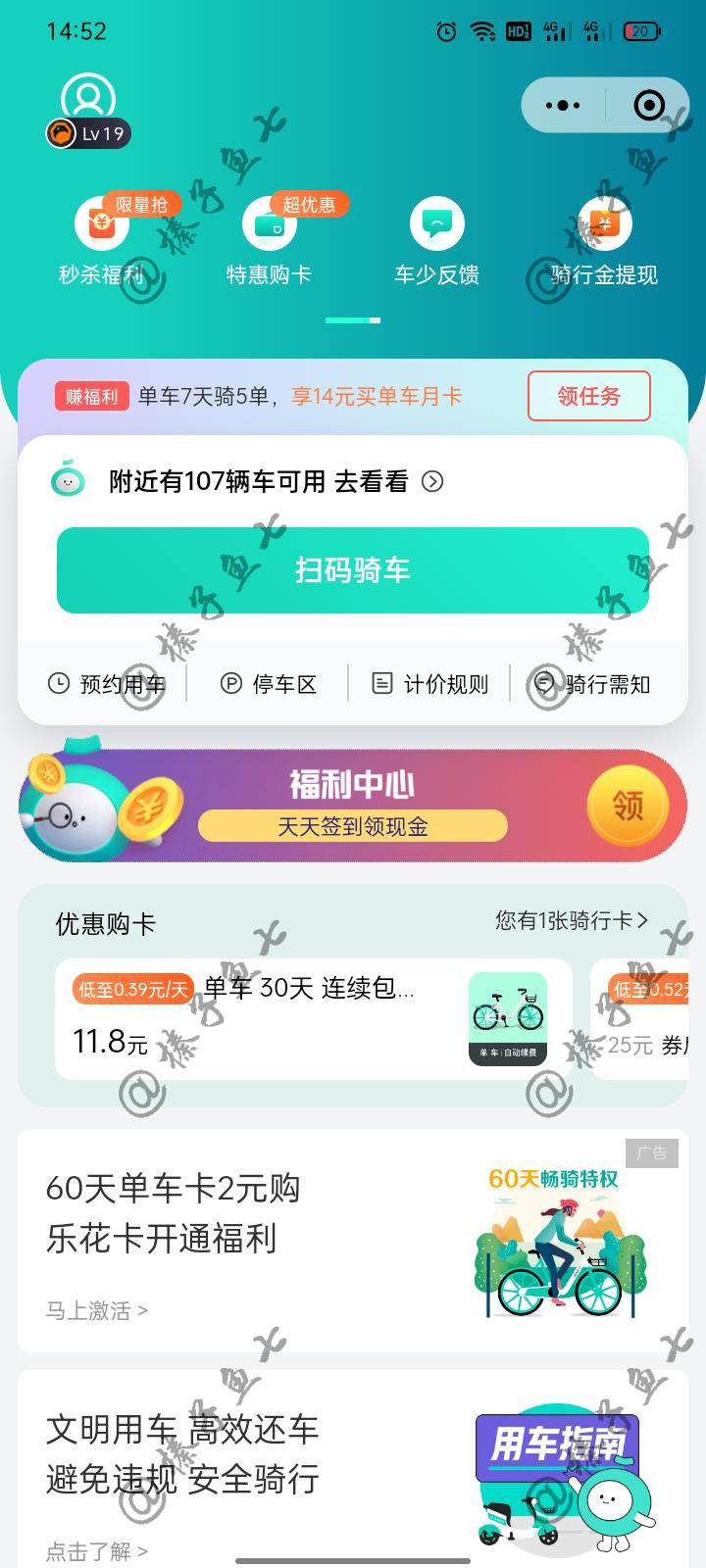Tap the gold 领 coin in 福利中心
The image size is (706, 1568).
629,804
